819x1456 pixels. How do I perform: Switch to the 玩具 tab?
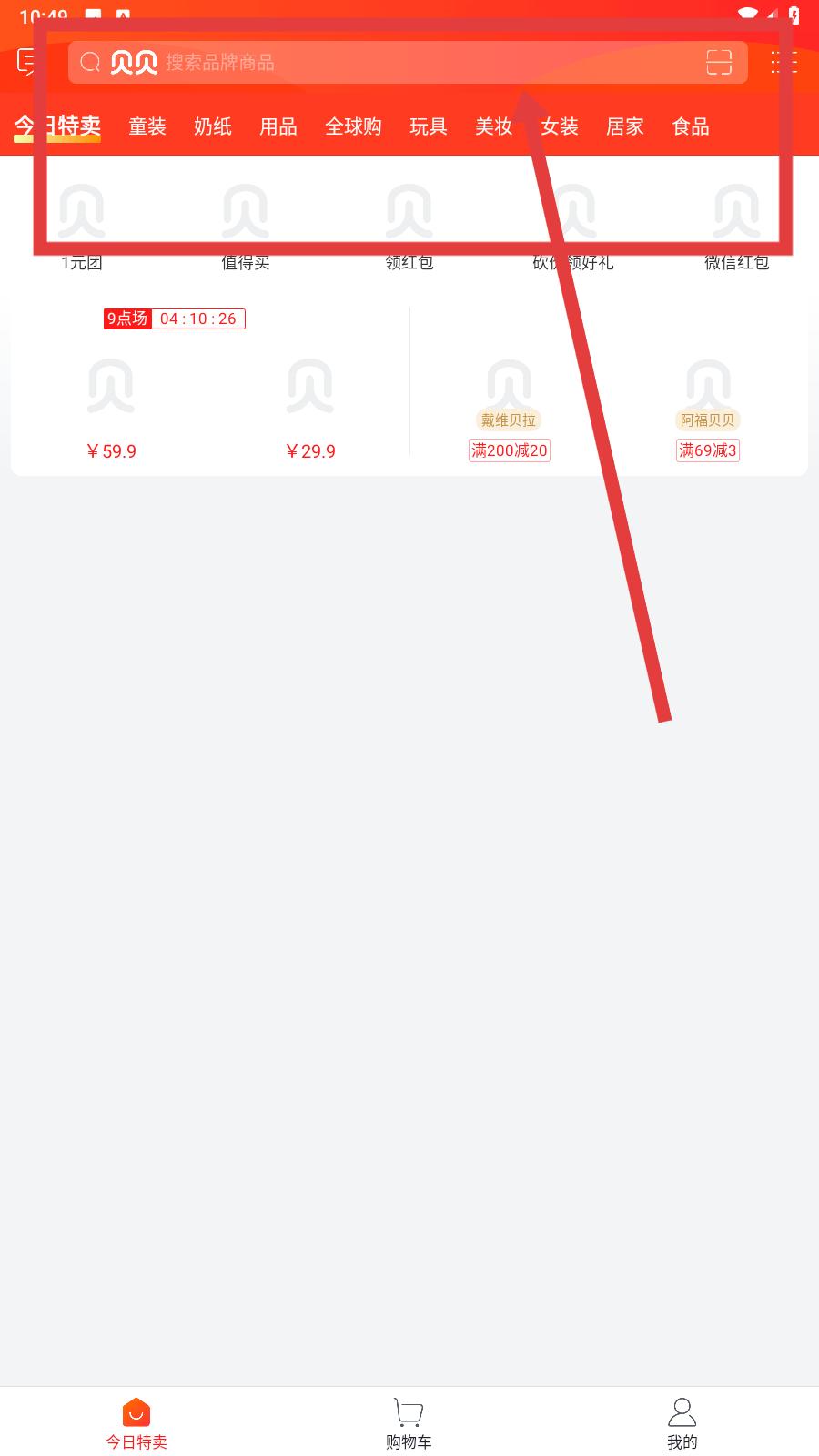pyautogui.click(x=429, y=126)
